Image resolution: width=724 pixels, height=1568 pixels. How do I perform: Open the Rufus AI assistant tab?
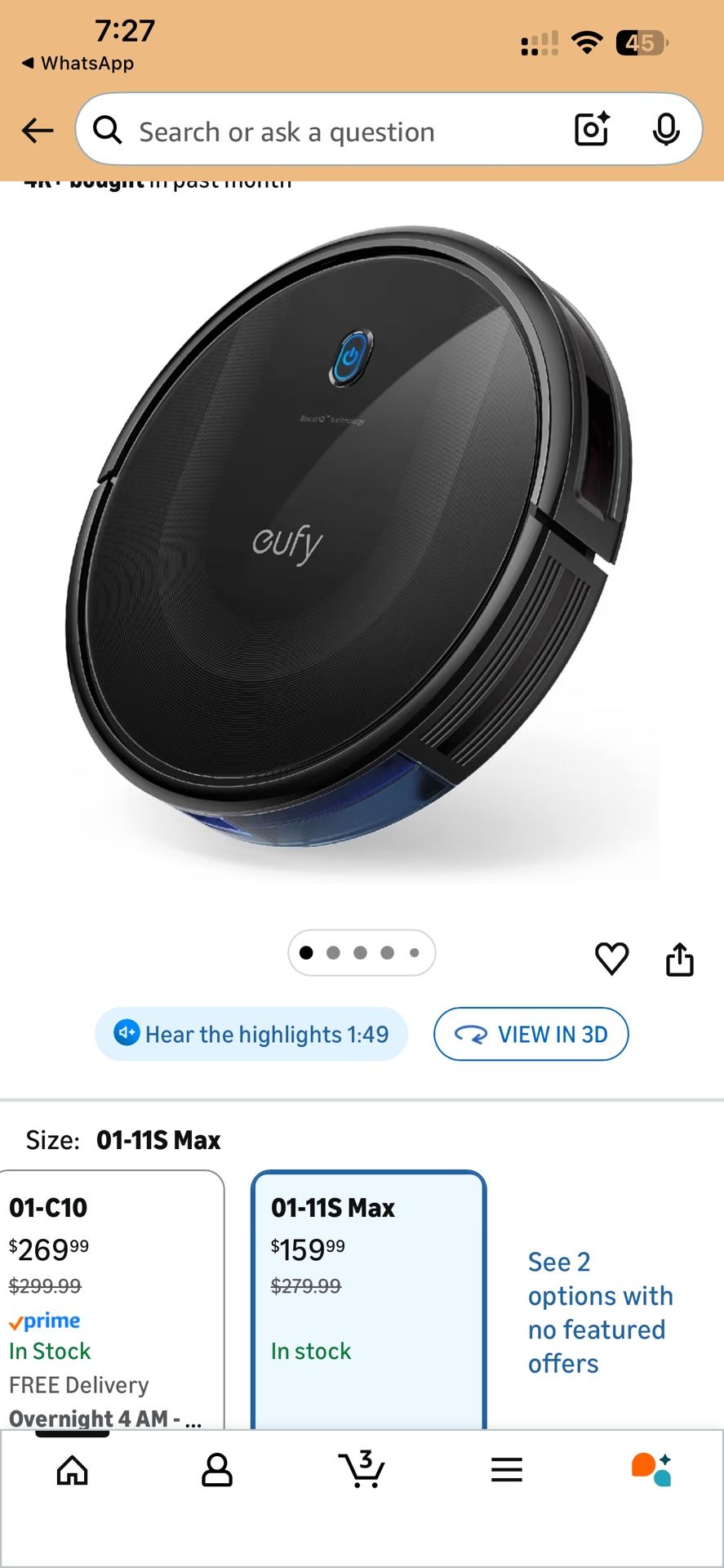(x=651, y=1470)
